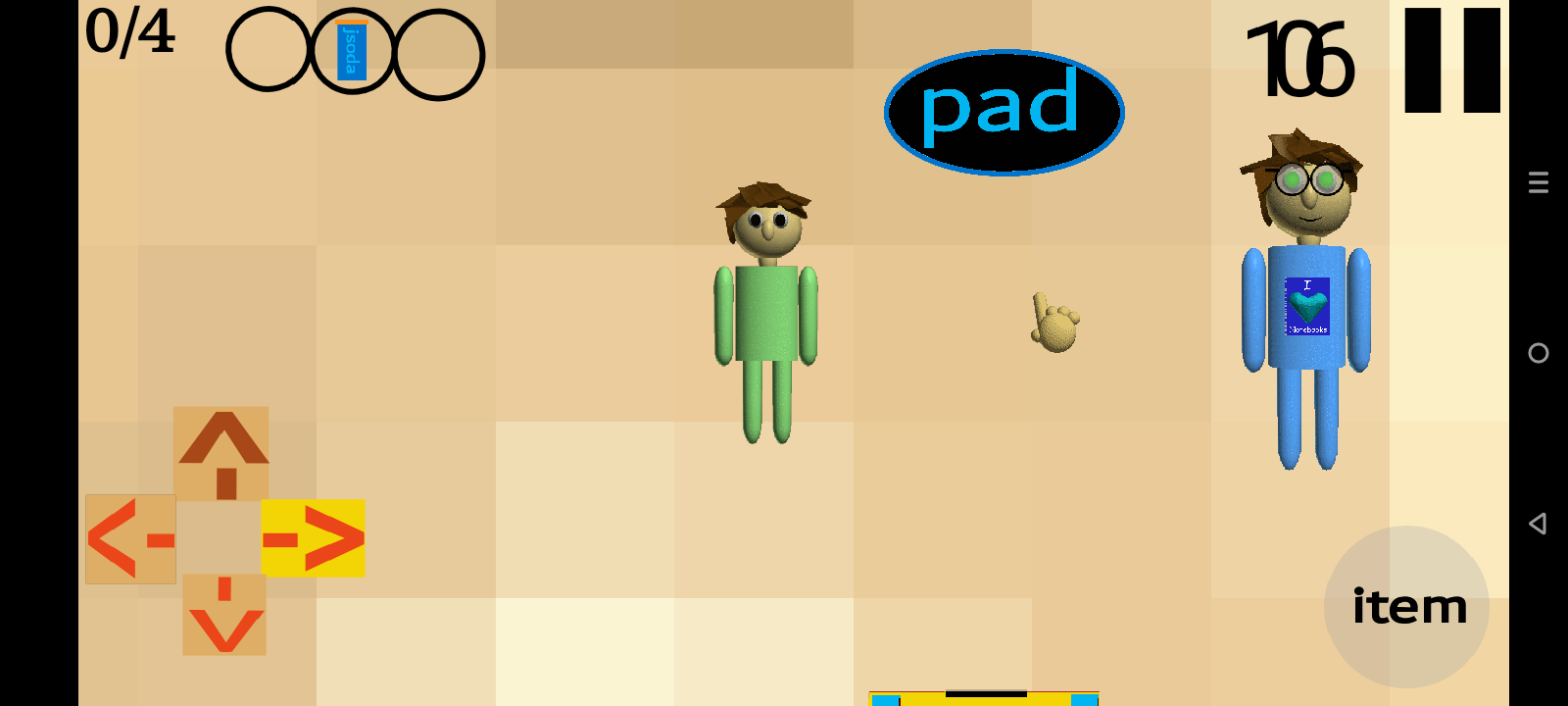Turn right with the yellow right arrow

pyautogui.click(x=314, y=538)
